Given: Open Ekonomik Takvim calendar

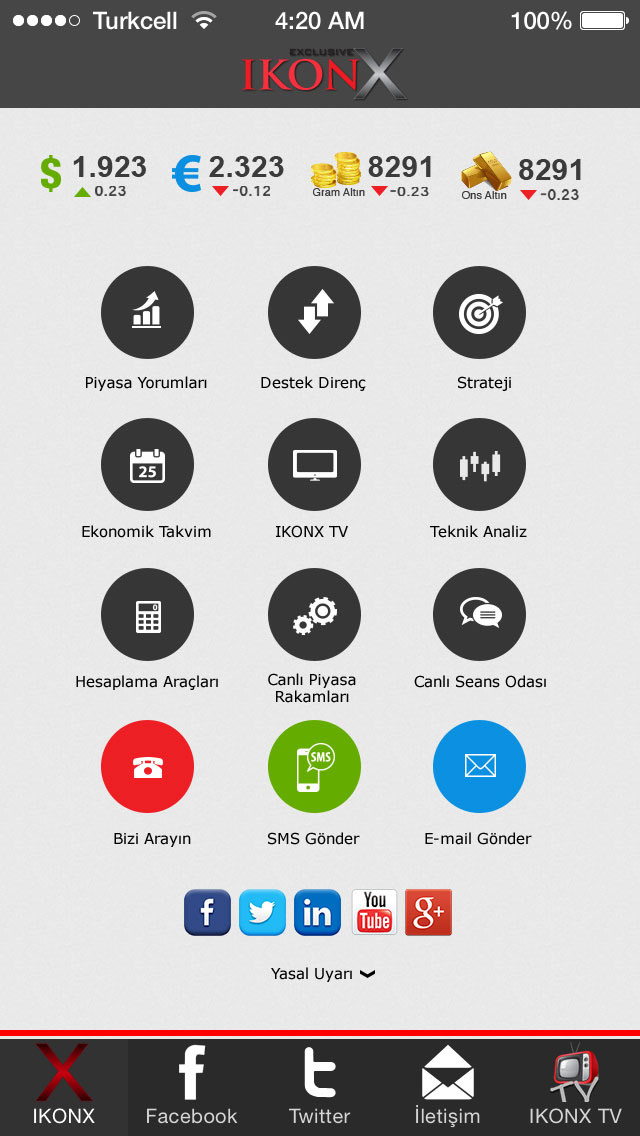Looking at the screenshot, I should click(147, 464).
